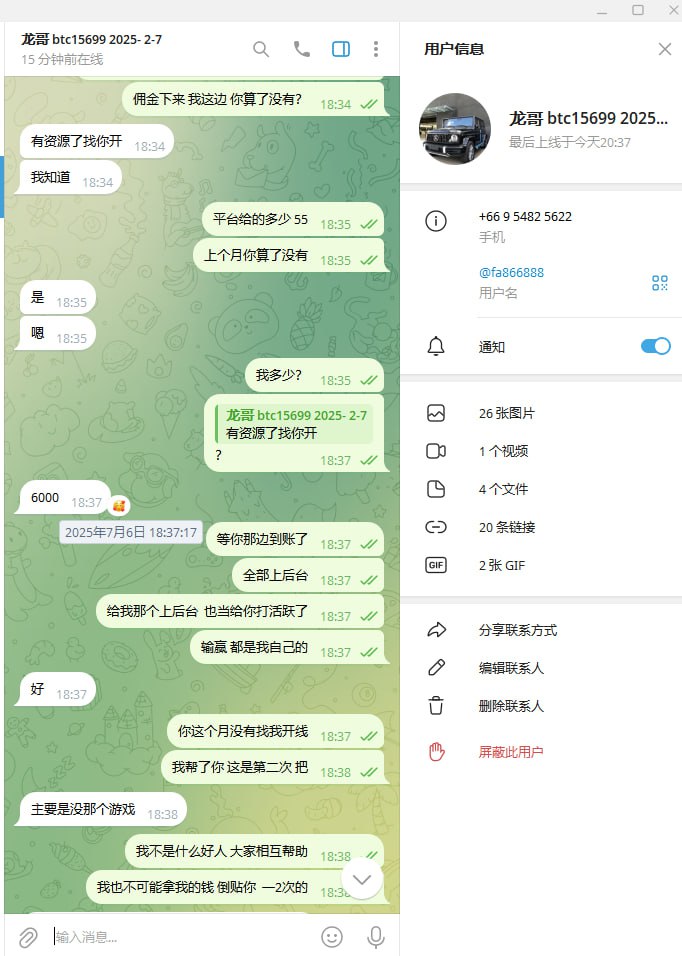
Task: Jump to the latest messages arrow
Action: point(362,879)
